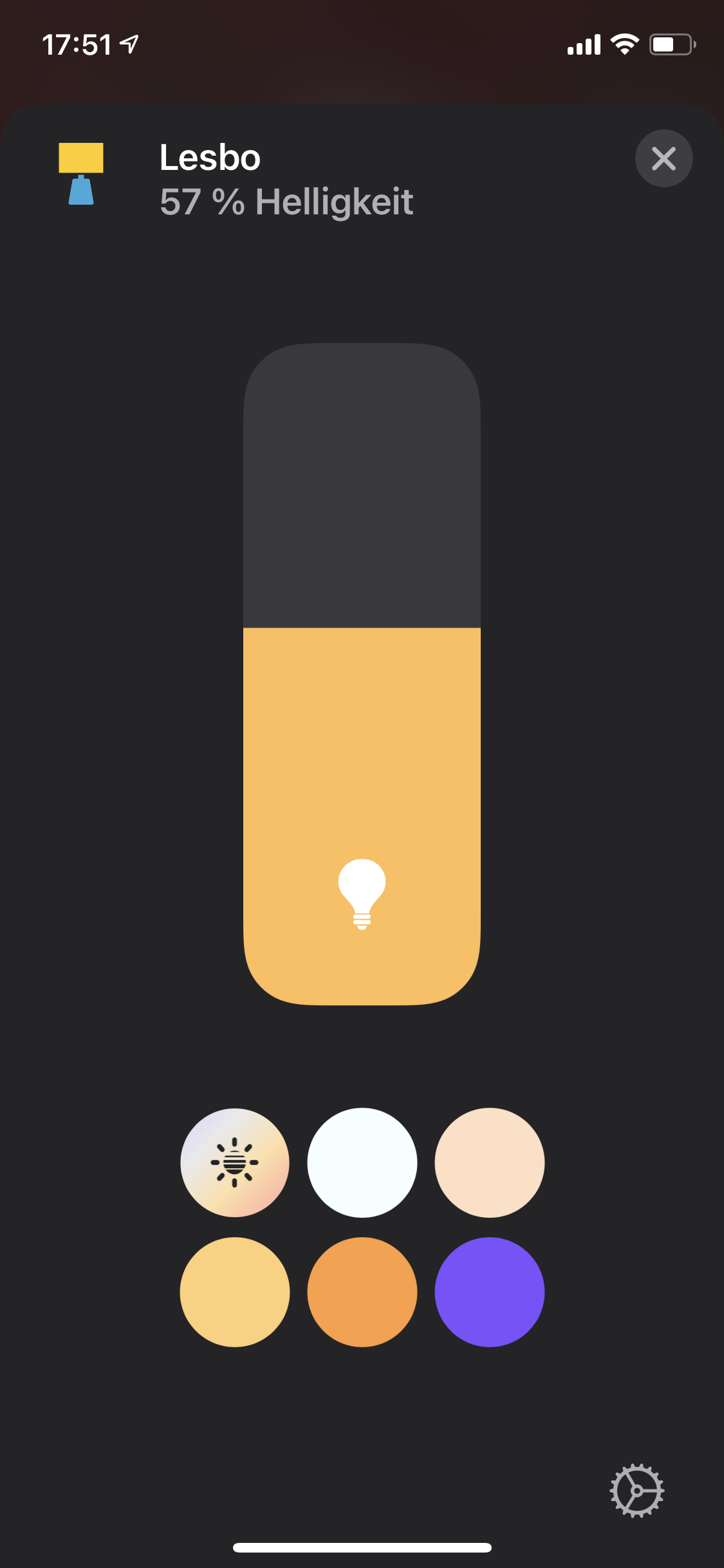The width and height of the screenshot is (724, 1568).
Task: Choose the pale peach color preset
Action: coord(489,1162)
